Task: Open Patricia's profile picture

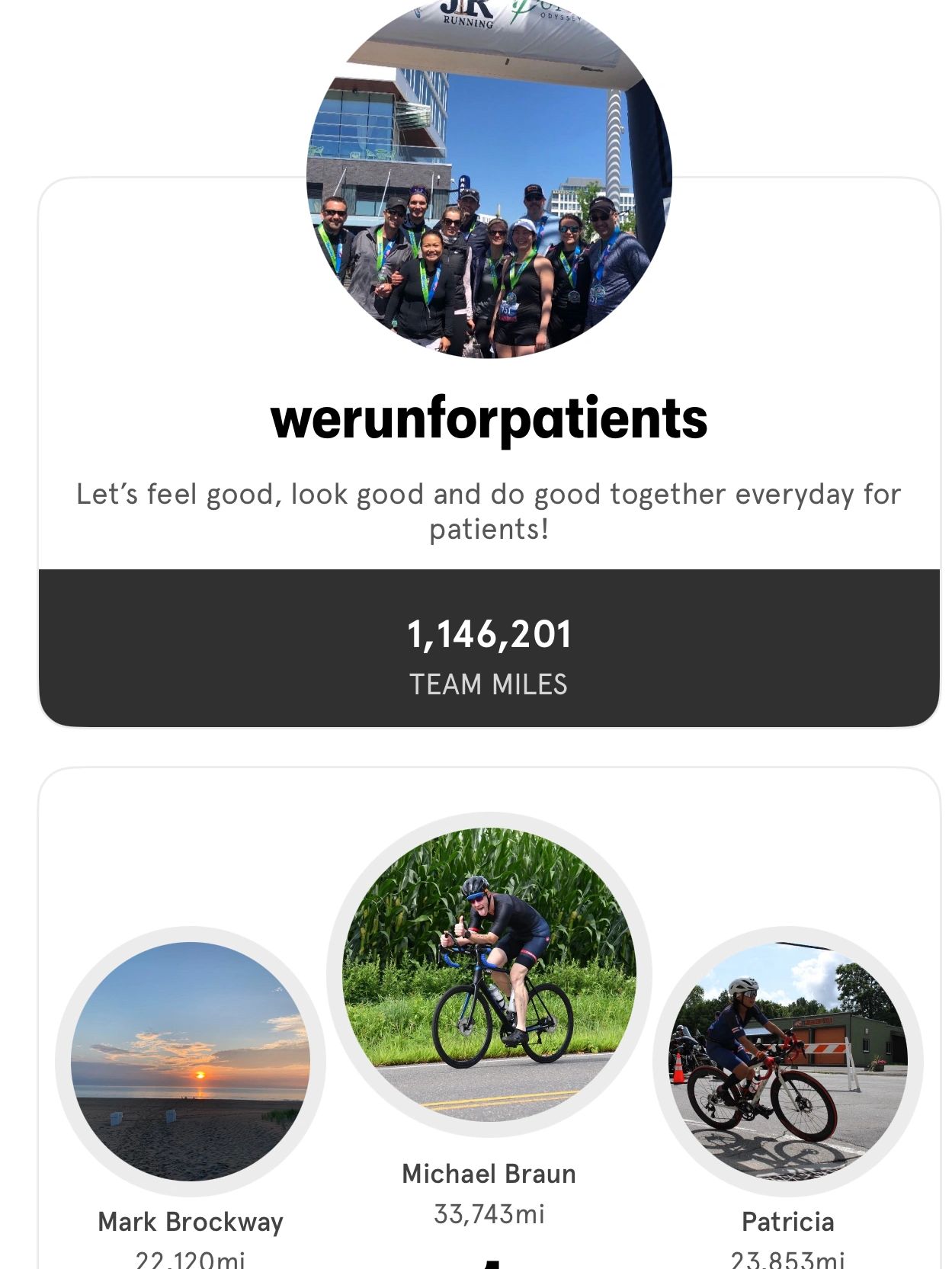Action: pos(787,1061)
